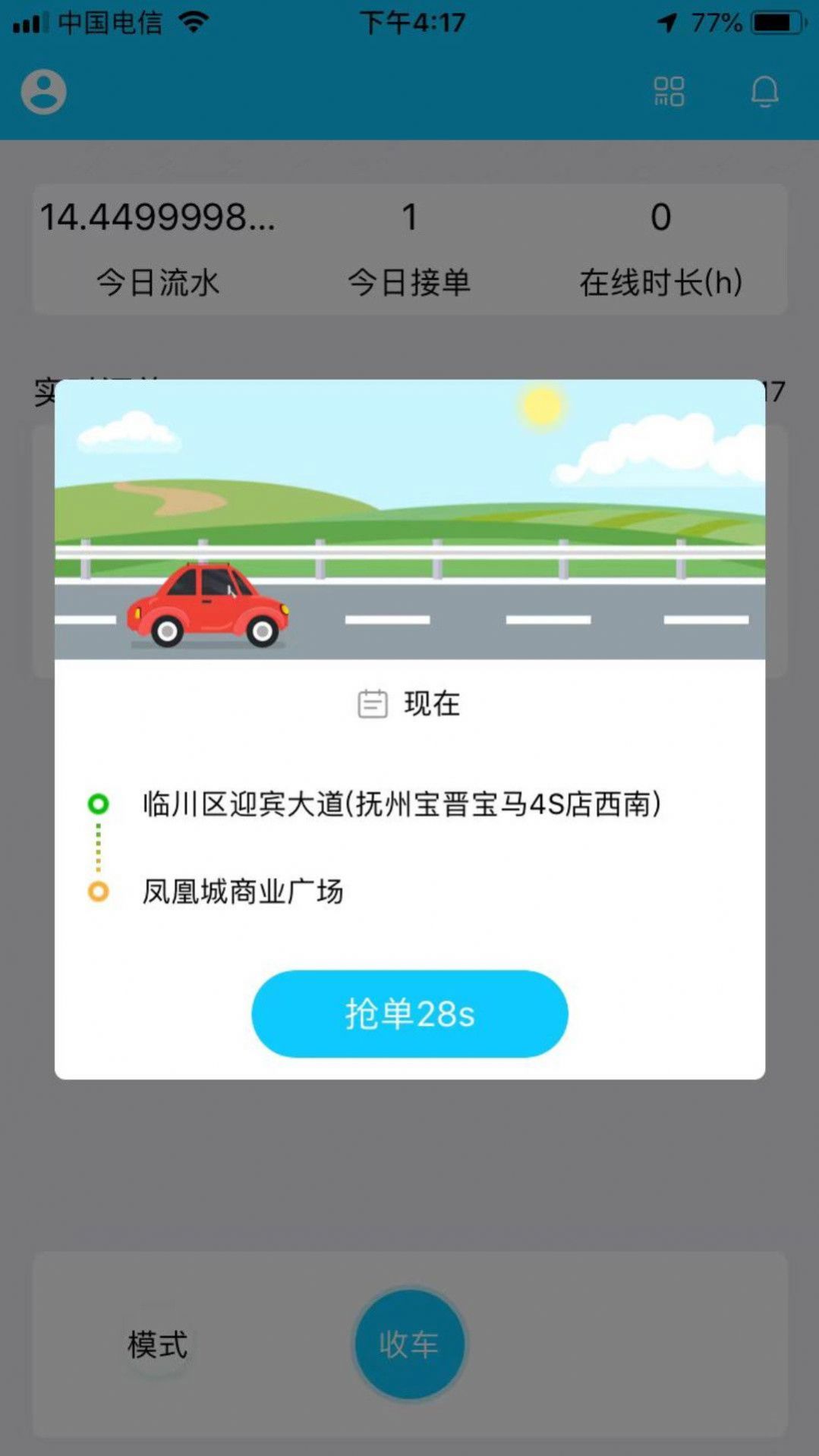Click the Wi-Fi icon in status bar
The height and width of the screenshot is (1456, 819).
pyautogui.click(x=192, y=22)
